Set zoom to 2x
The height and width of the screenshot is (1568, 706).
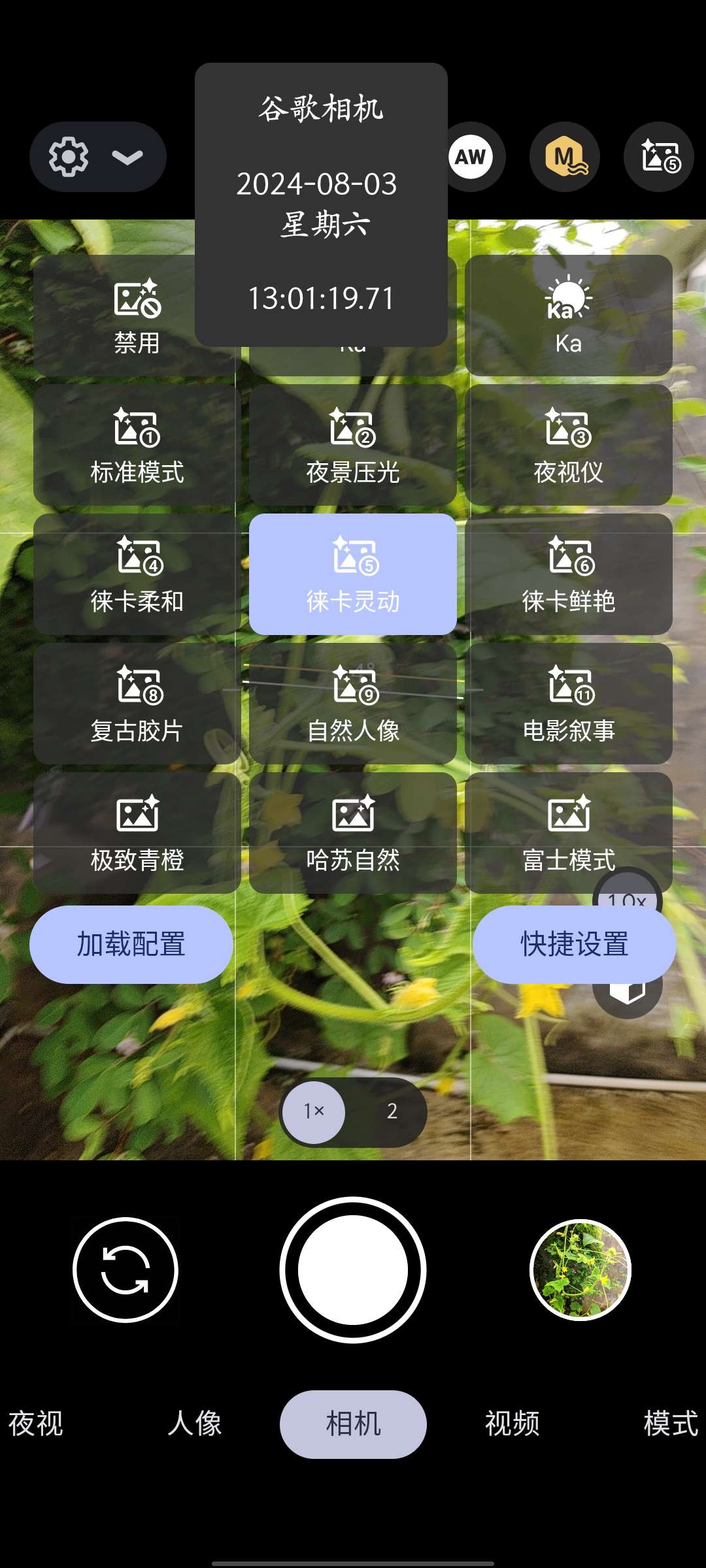[392, 1111]
